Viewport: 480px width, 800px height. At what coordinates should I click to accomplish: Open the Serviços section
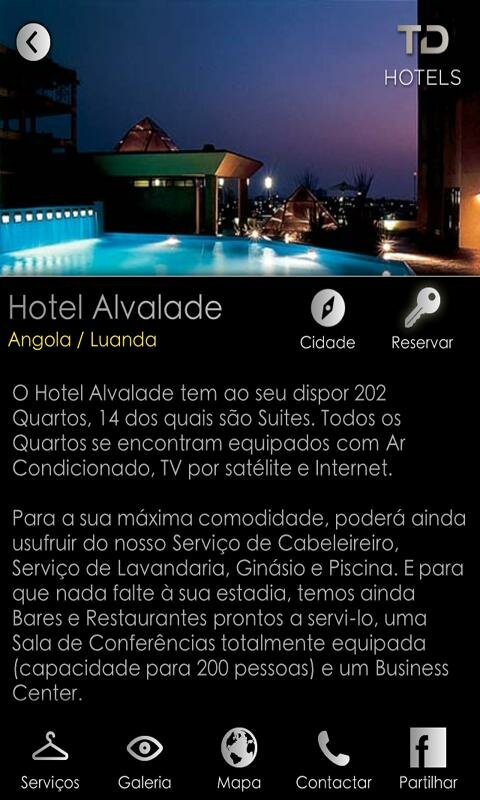coord(50,760)
